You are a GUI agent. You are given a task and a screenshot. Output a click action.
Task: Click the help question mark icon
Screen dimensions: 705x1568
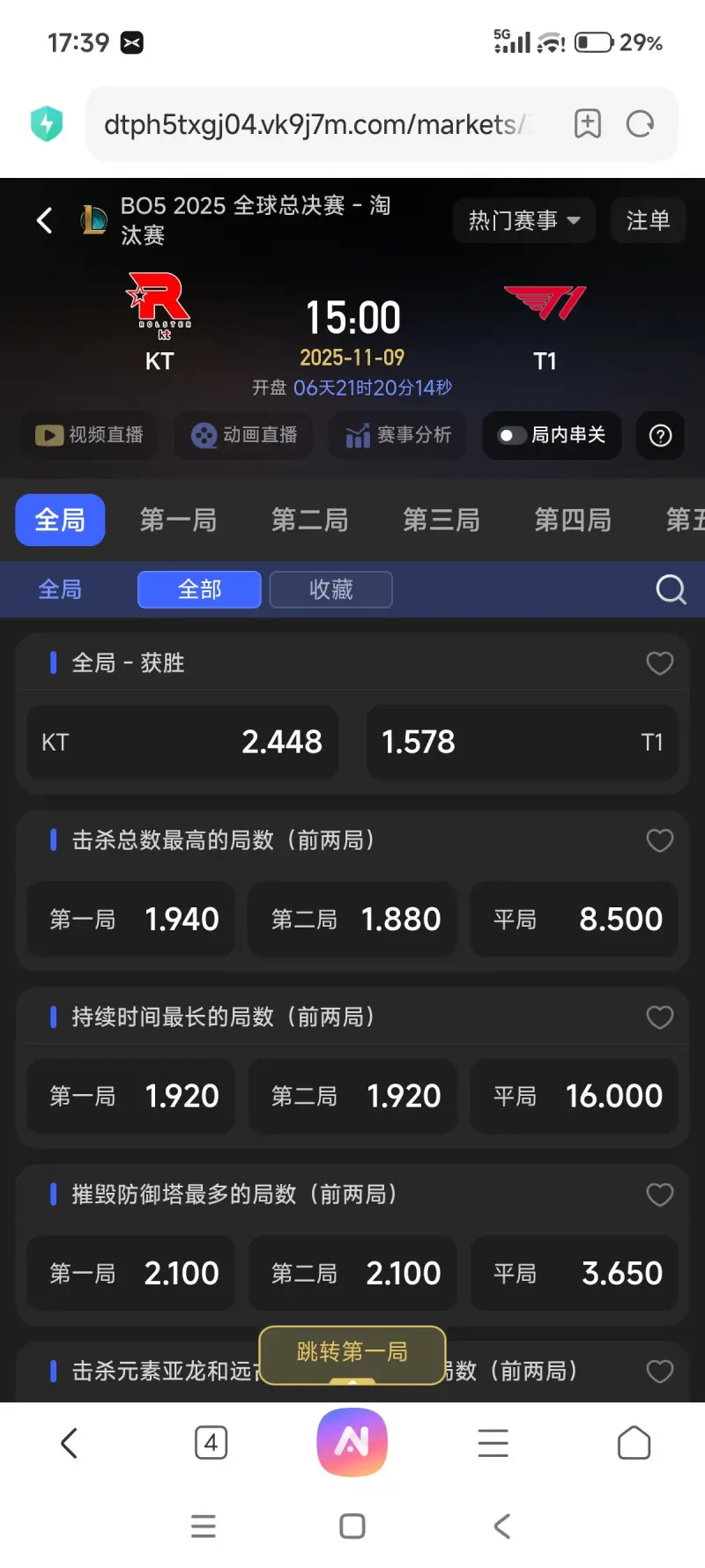(x=659, y=435)
